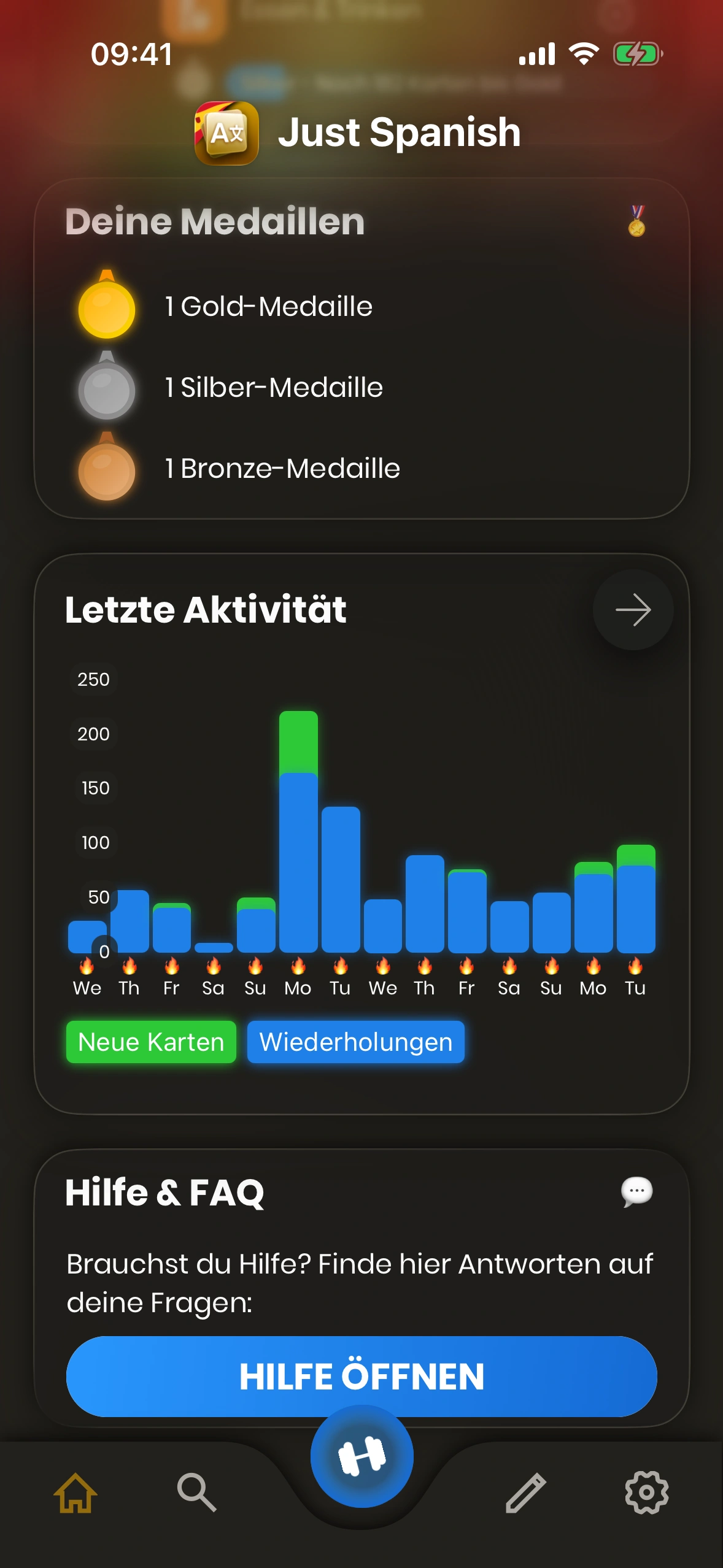Go to the home tab
The height and width of the screenshot is (1568, 723).
click(x=75, y=1493)
